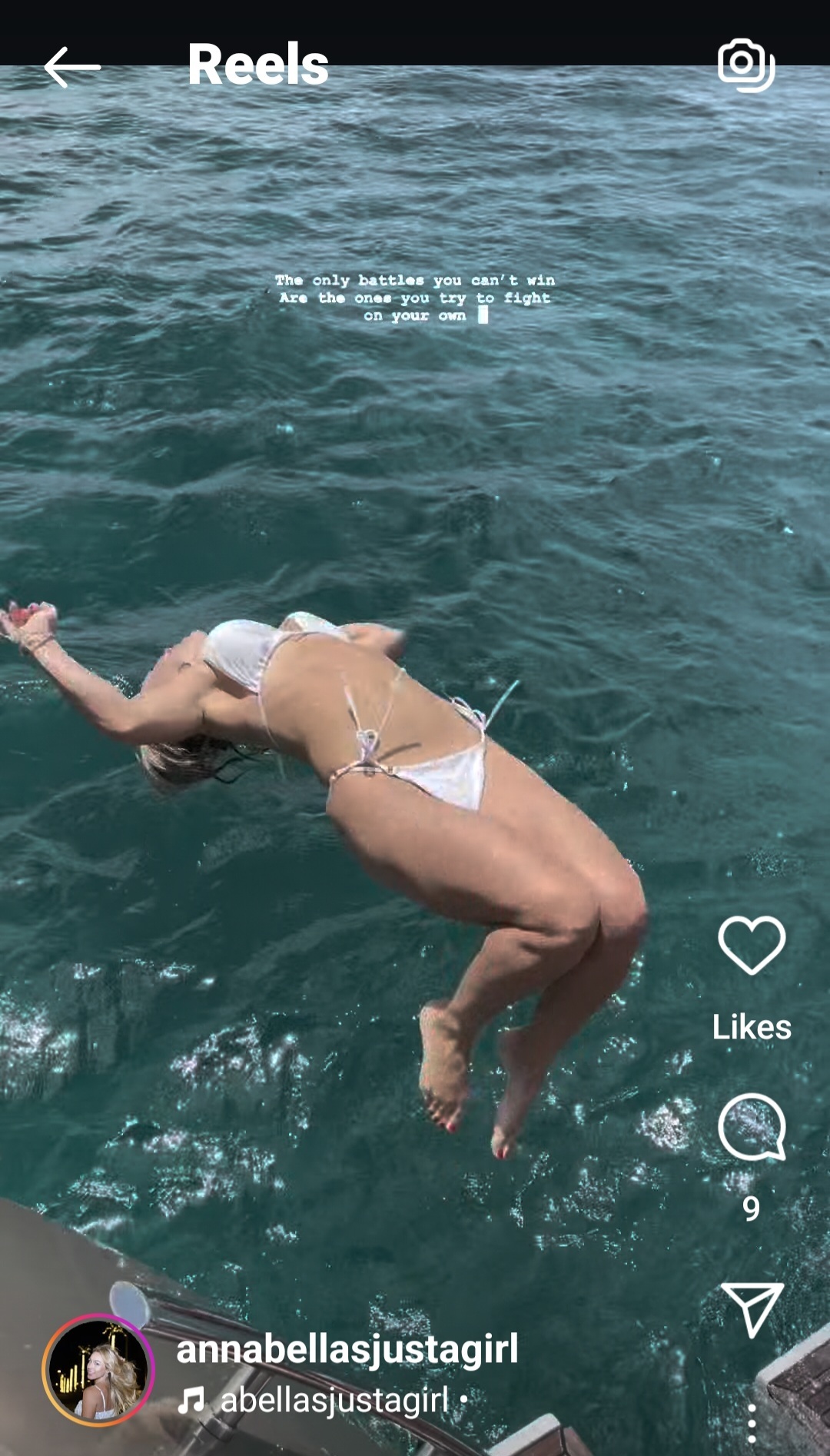The height and width of the screenshot is (1456, 830).
Task: Open the three-dot overflow menu
Action: tap(752, 1422)
